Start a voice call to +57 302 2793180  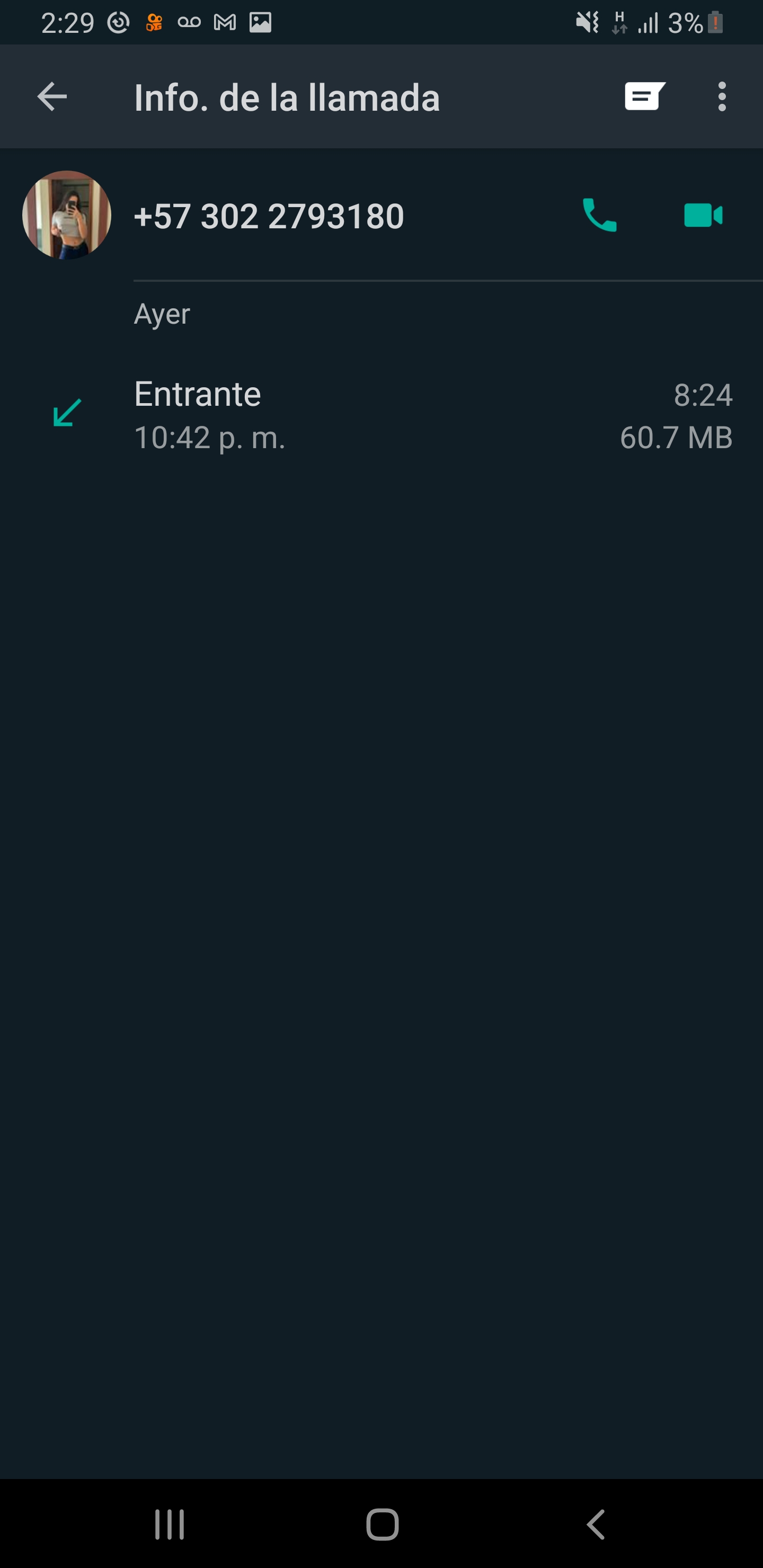pyautogui.click(x=599, y=216)
